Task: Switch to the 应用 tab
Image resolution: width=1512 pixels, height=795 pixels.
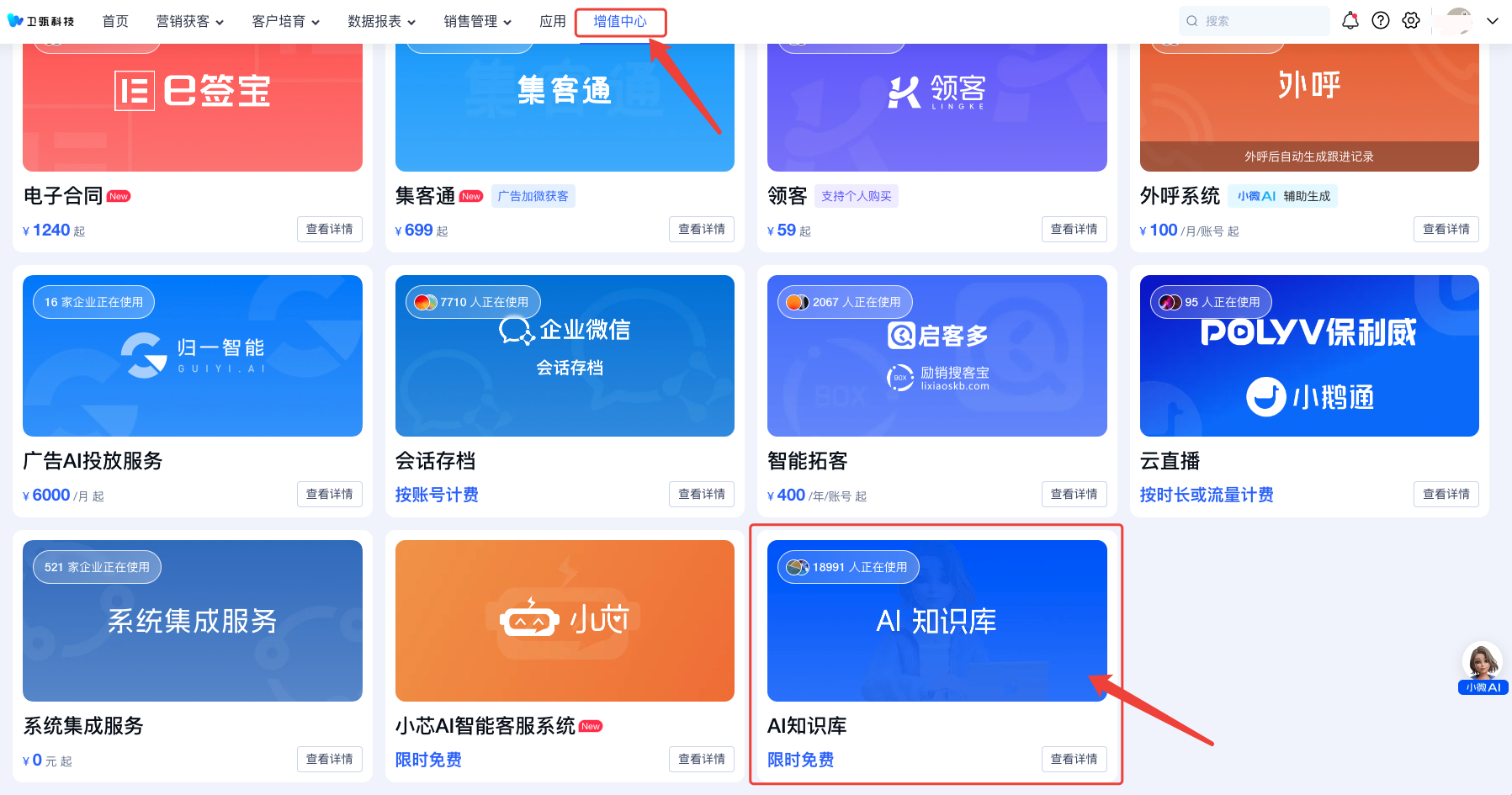Action: pos(553,21)
